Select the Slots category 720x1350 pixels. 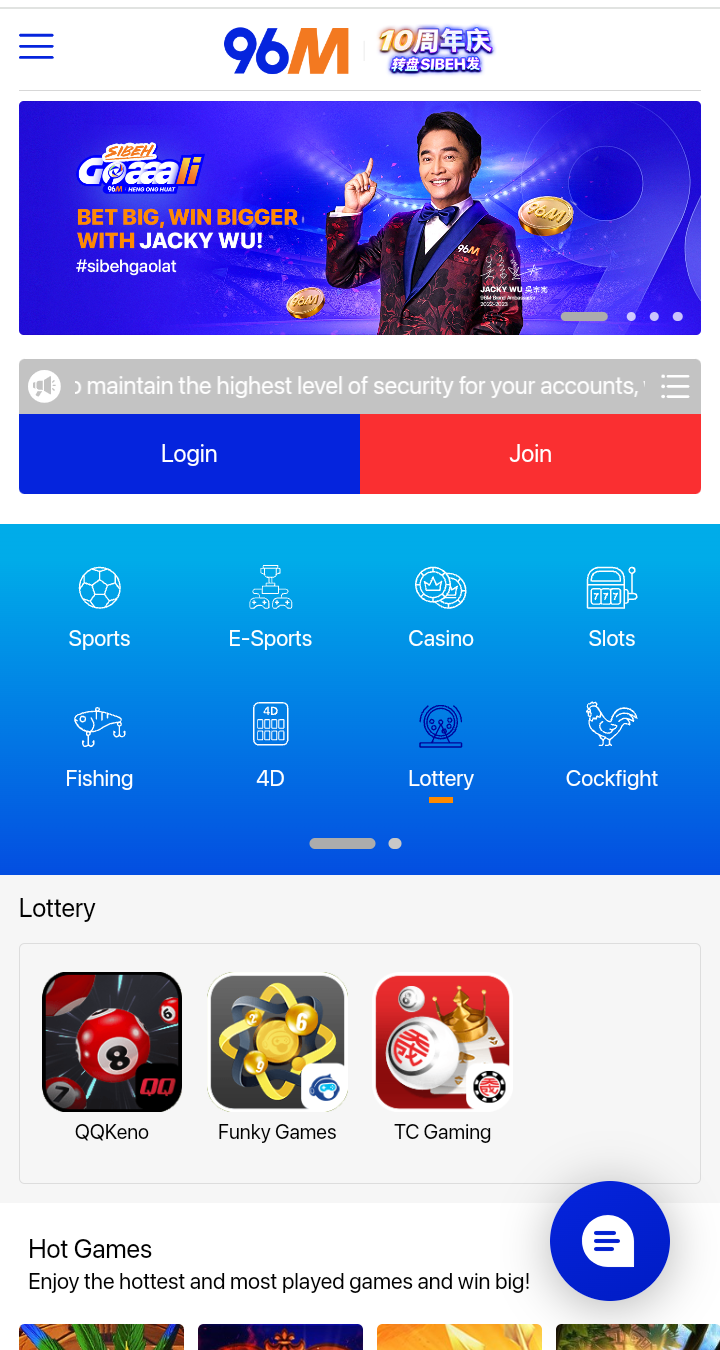pyautogui.click(x=612, y=606)
